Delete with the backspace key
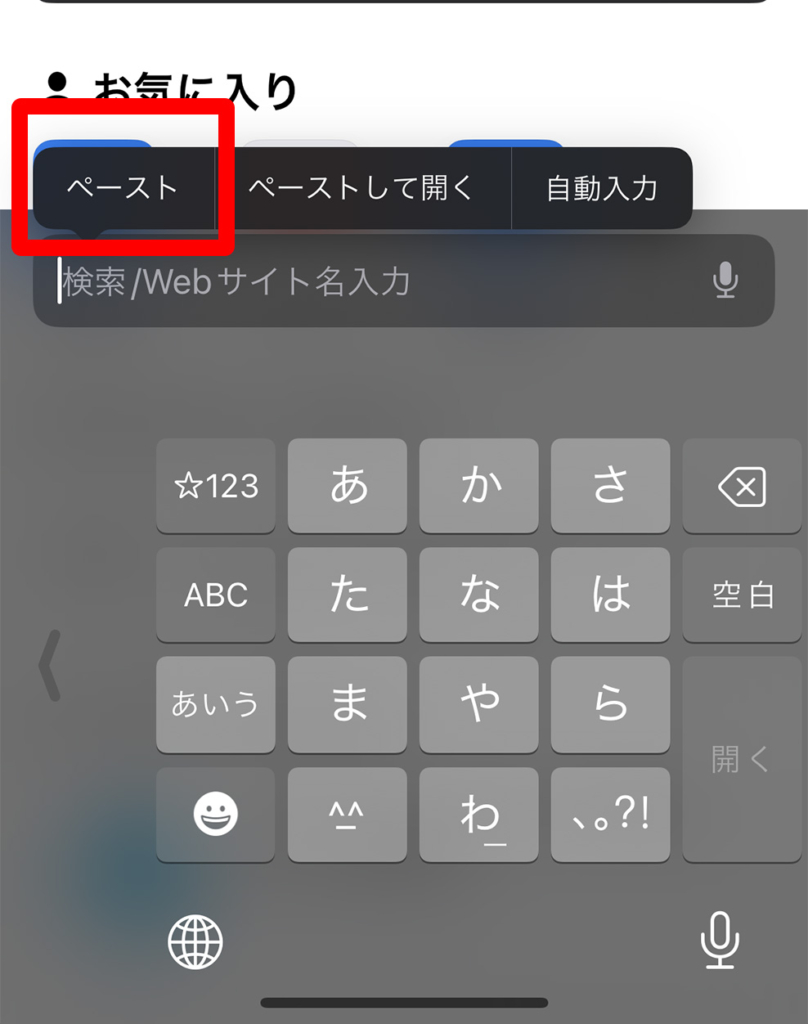 pos(741,488)
